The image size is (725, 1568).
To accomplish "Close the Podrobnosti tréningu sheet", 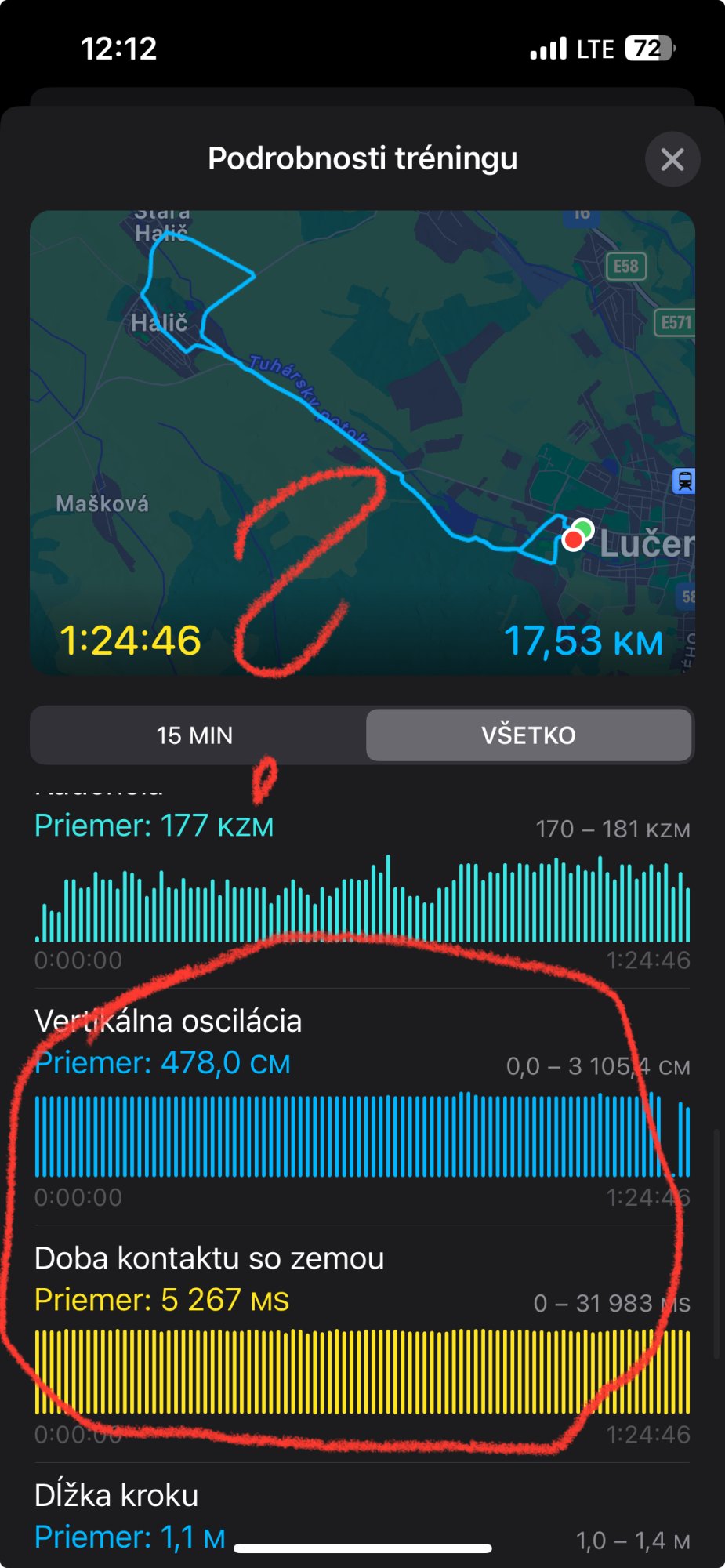I will tap(672, 160).
